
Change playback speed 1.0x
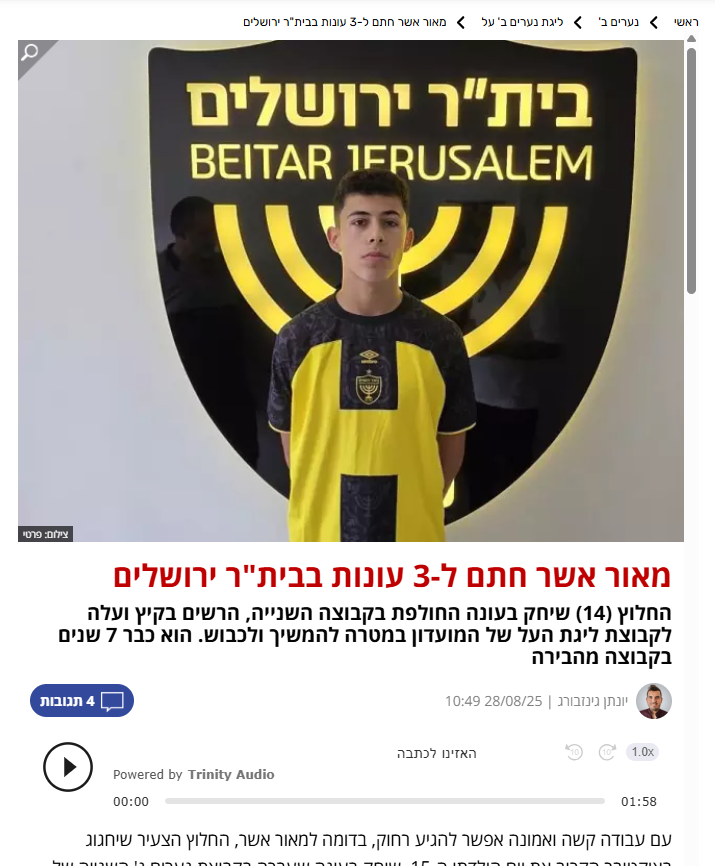click(642, 752)
